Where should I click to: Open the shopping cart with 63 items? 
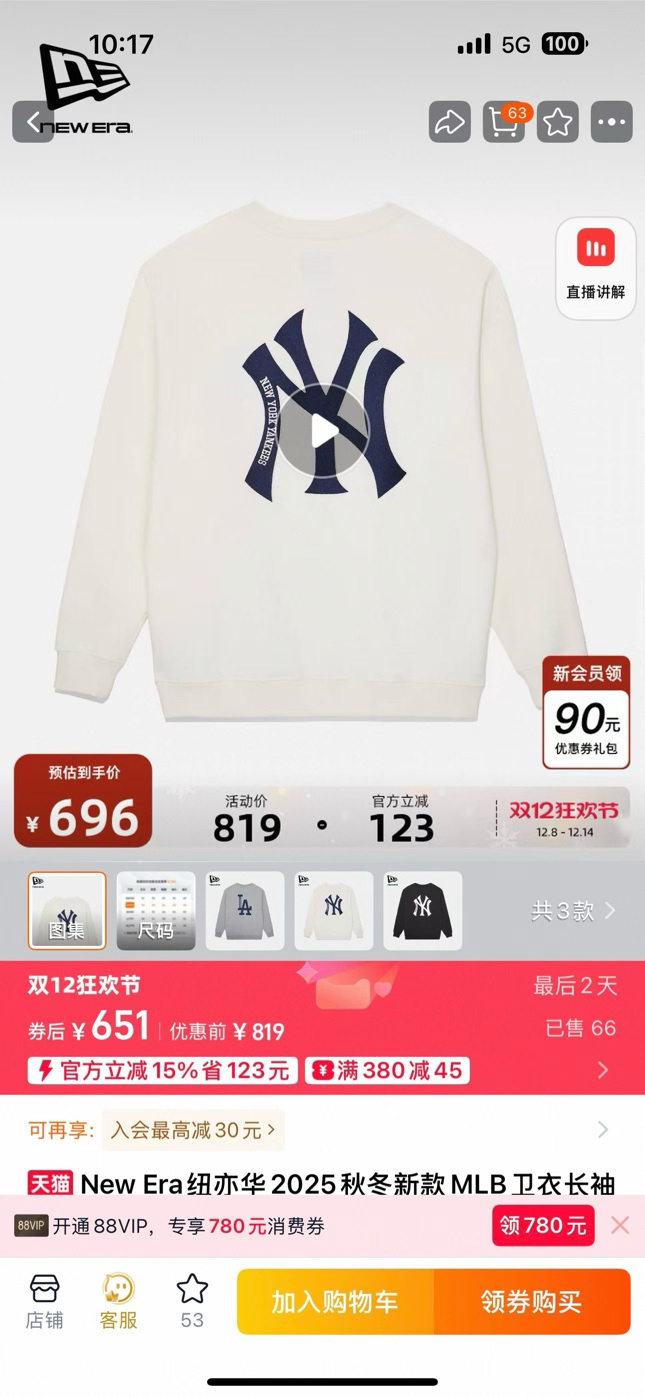504,122
